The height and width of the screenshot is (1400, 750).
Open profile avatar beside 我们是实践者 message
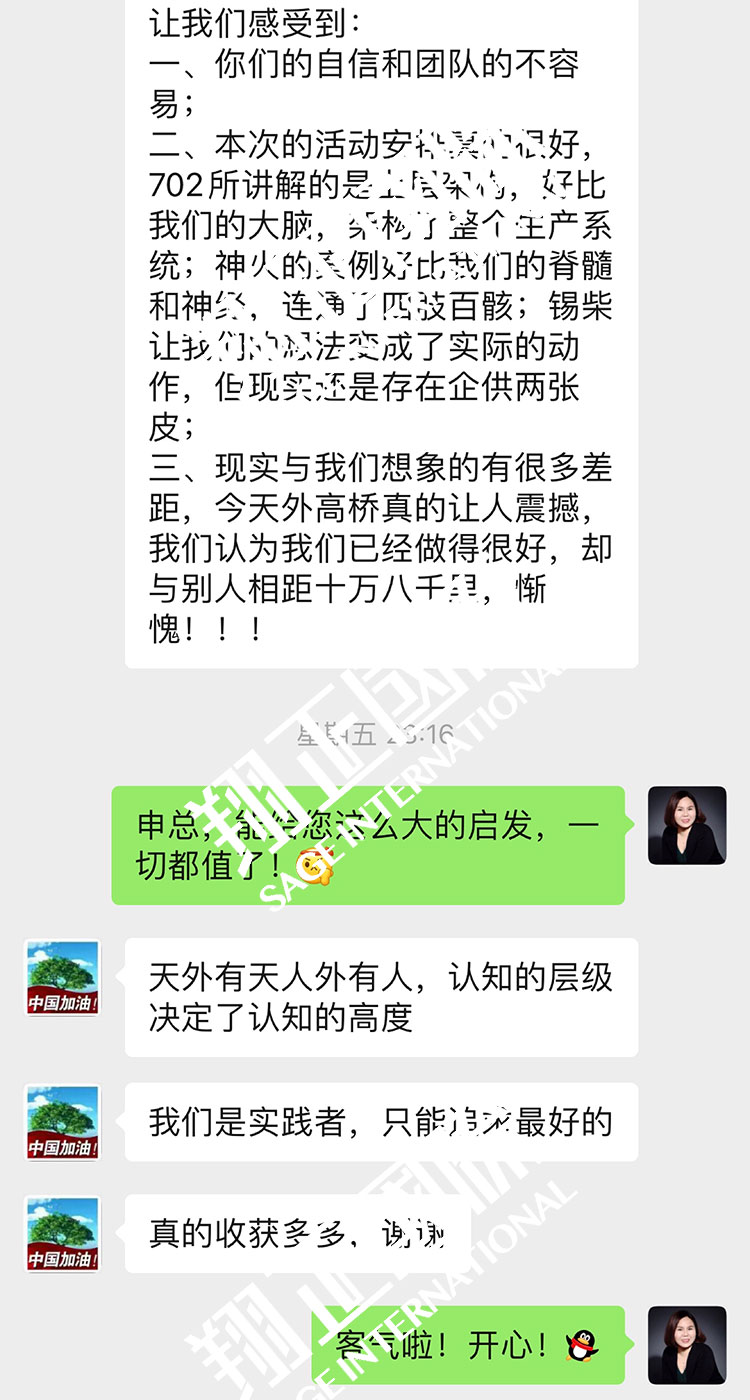[63, 1122]
